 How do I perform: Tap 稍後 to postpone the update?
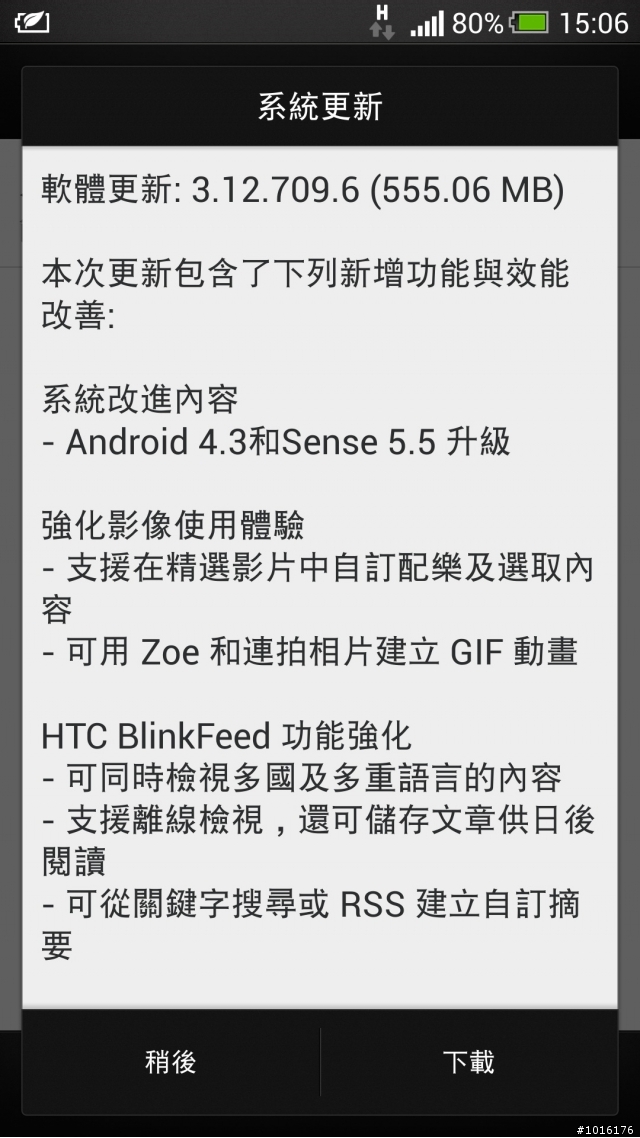point(170,1062)
